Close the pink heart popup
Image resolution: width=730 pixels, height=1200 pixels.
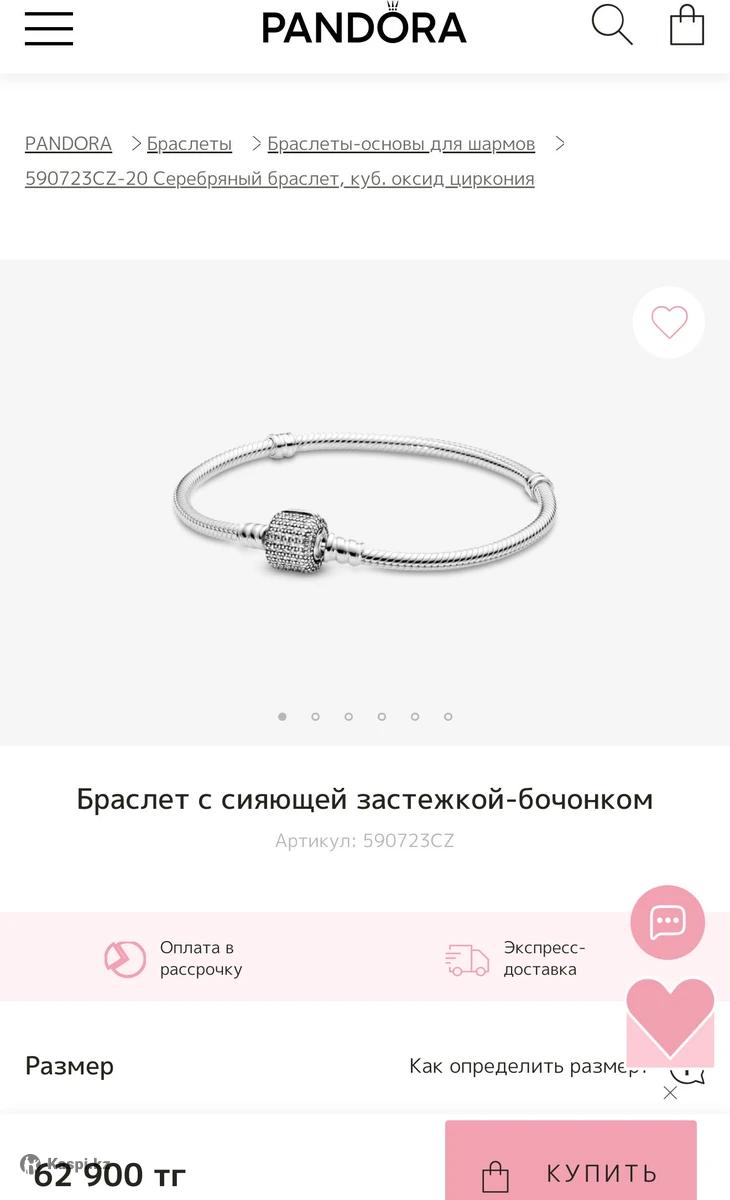[x=670, y=1093]
